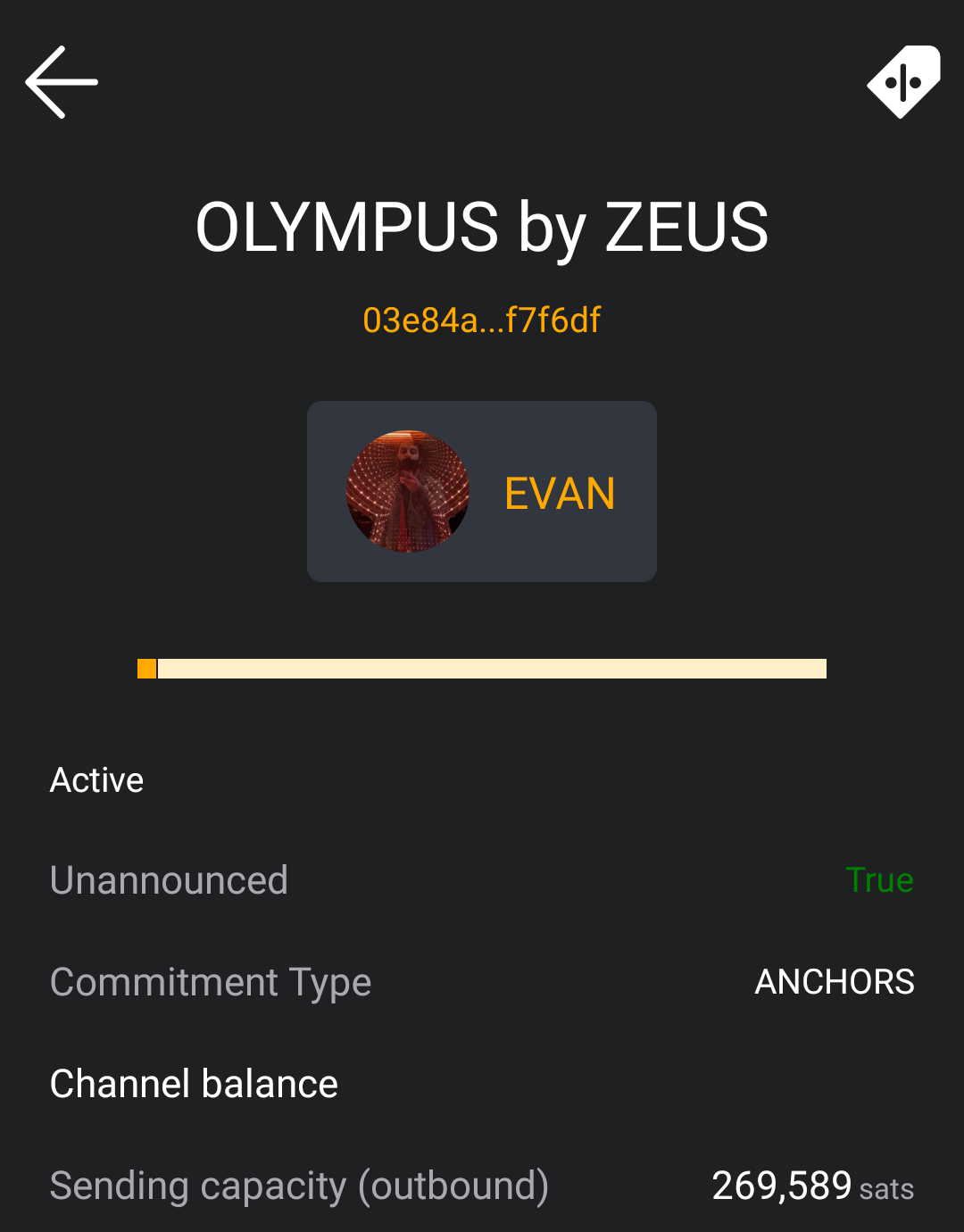The image size is (964, 1232).
Task: Open the EVAN contact card
Action: pos(482,492)
